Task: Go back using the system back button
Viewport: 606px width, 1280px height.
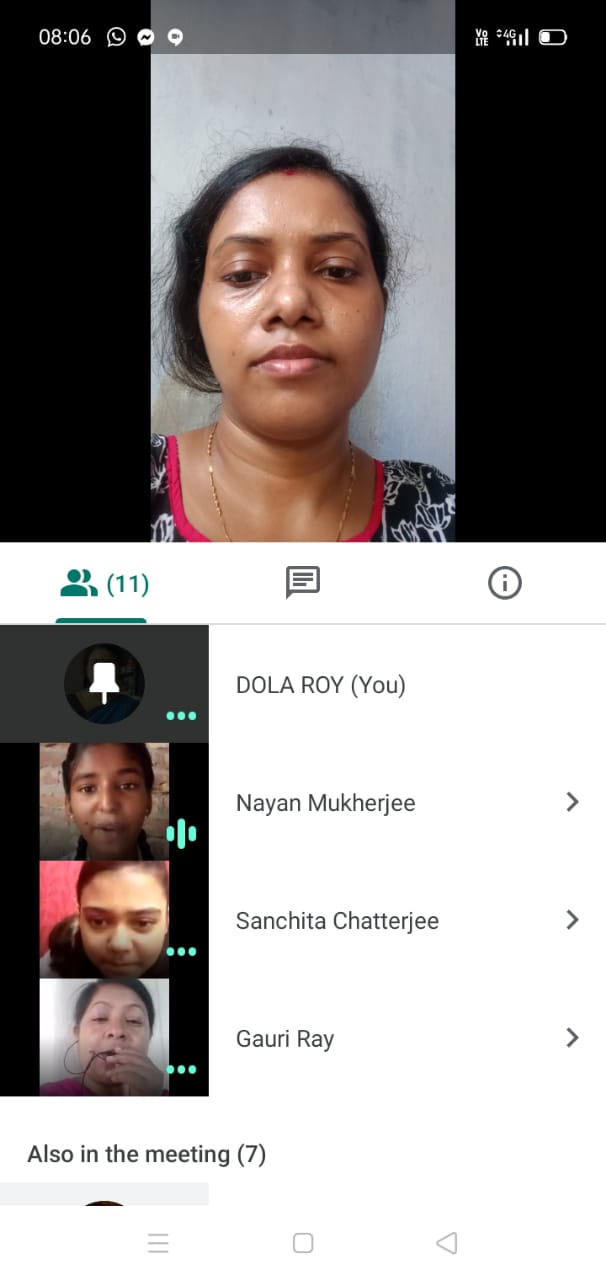Action: (x=447, y=1243)
